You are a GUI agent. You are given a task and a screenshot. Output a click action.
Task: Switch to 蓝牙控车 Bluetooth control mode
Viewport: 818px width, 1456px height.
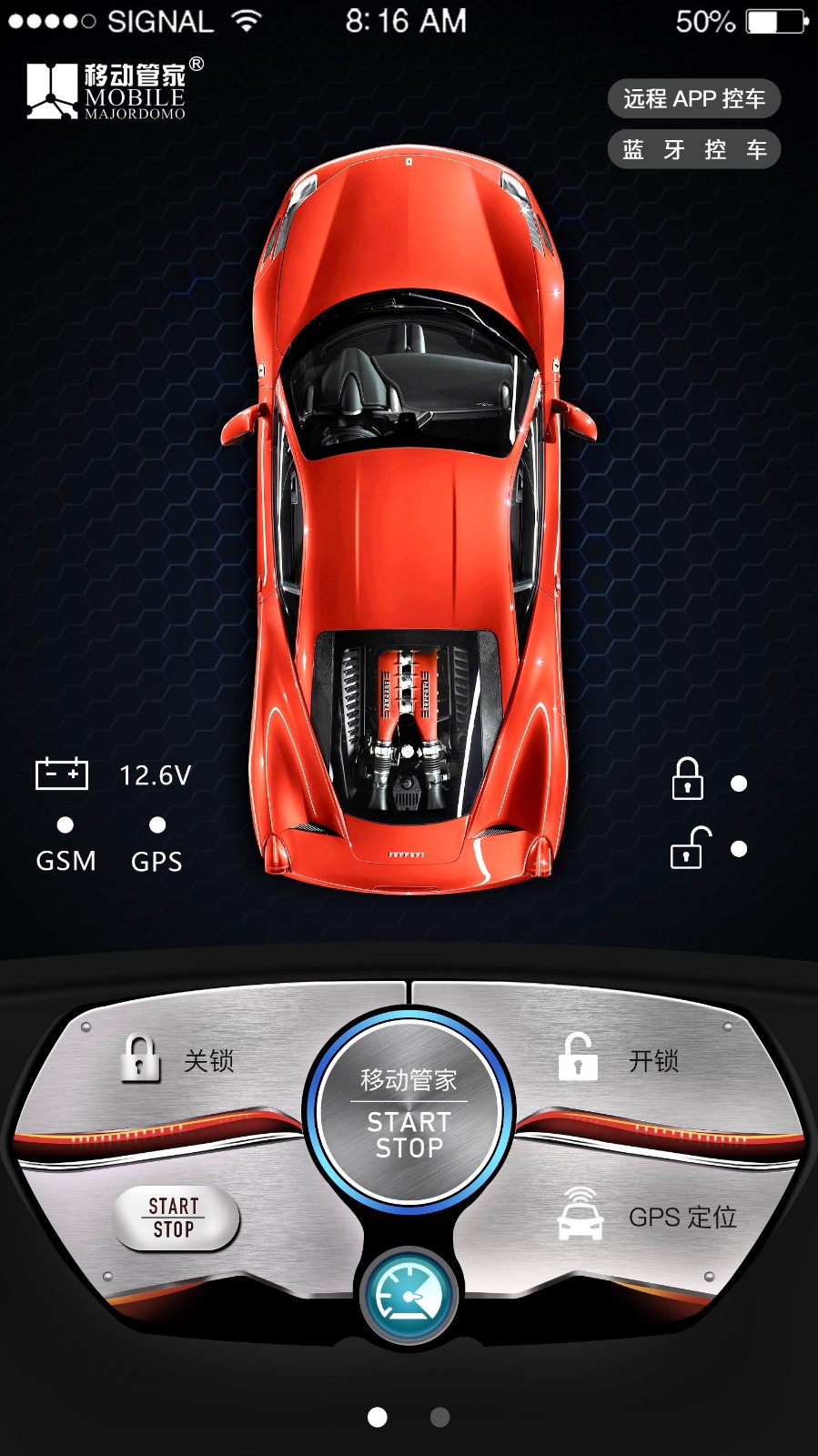click(693, 149)
